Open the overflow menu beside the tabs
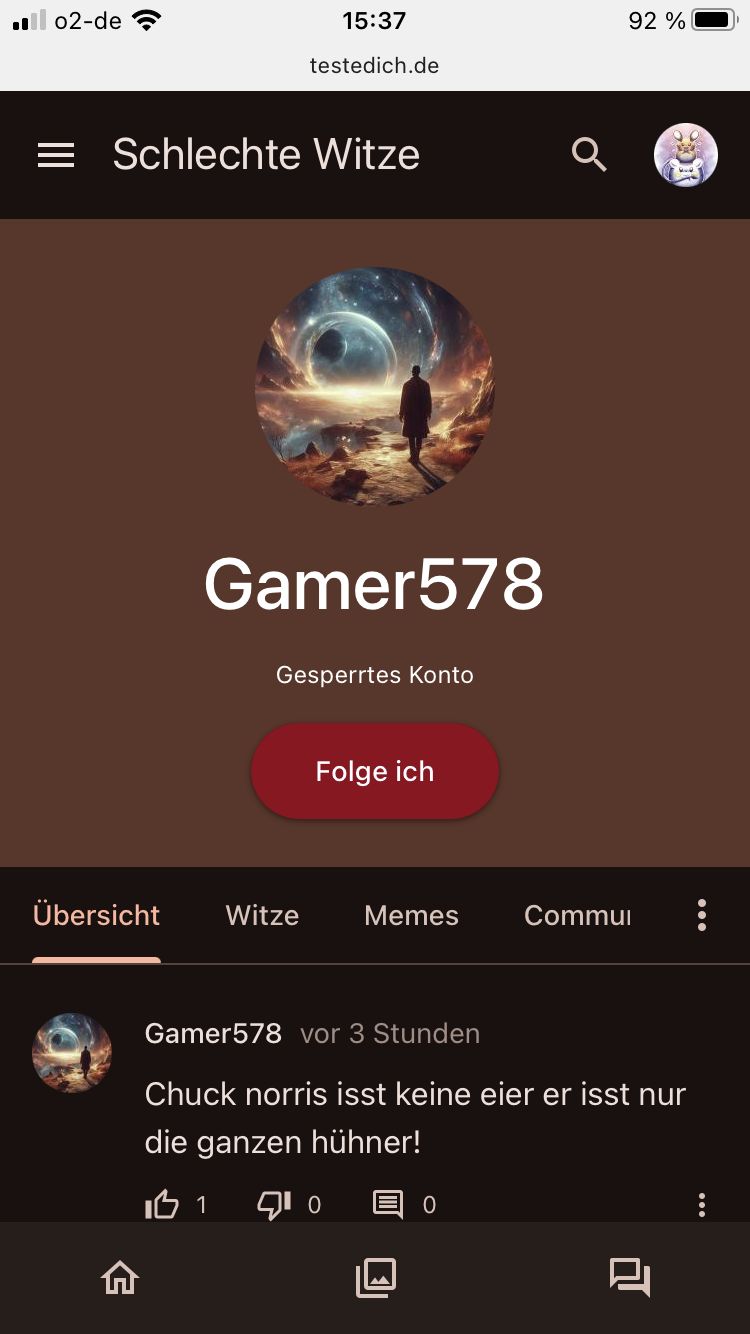Screen dimensions: 750x1334 click(702, 915)
